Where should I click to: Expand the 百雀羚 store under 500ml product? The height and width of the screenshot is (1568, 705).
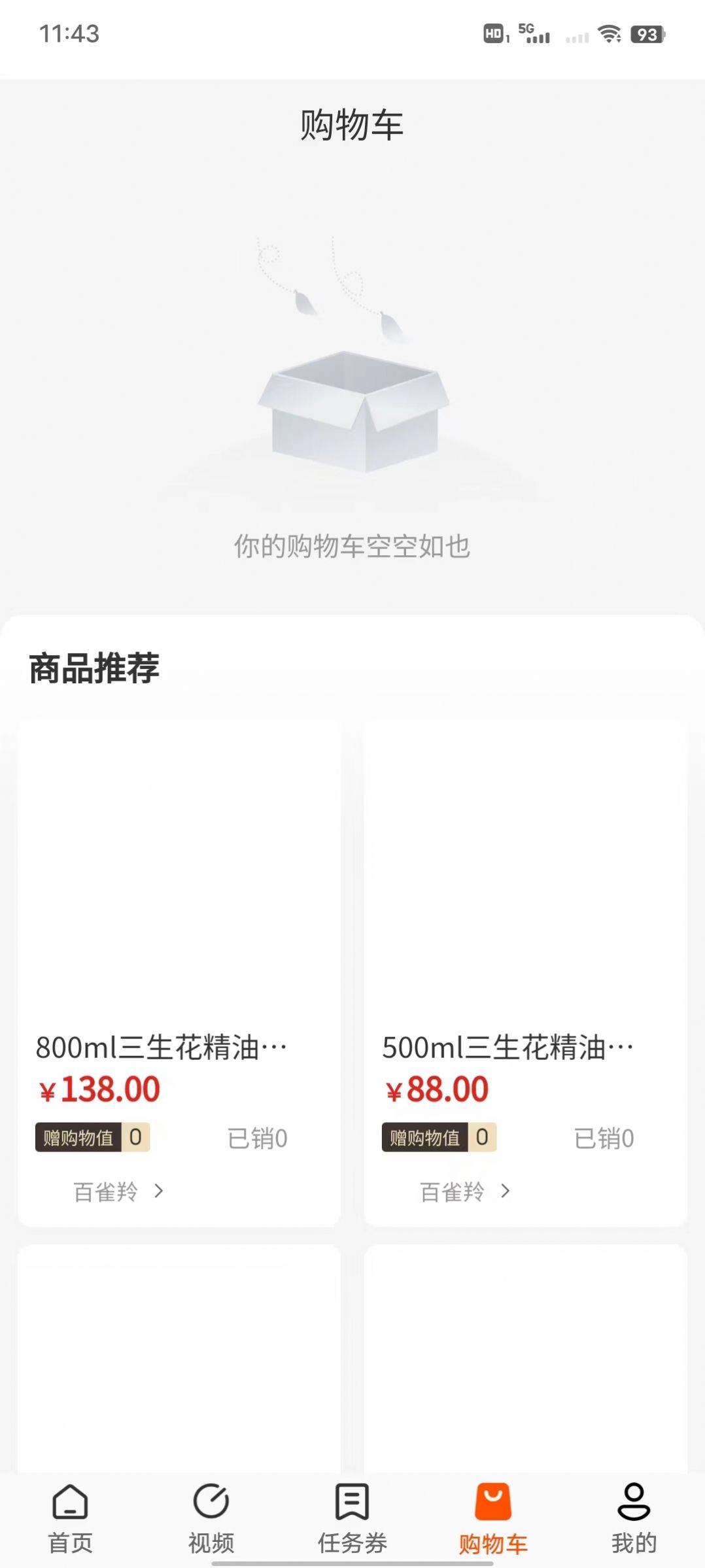464,1191
